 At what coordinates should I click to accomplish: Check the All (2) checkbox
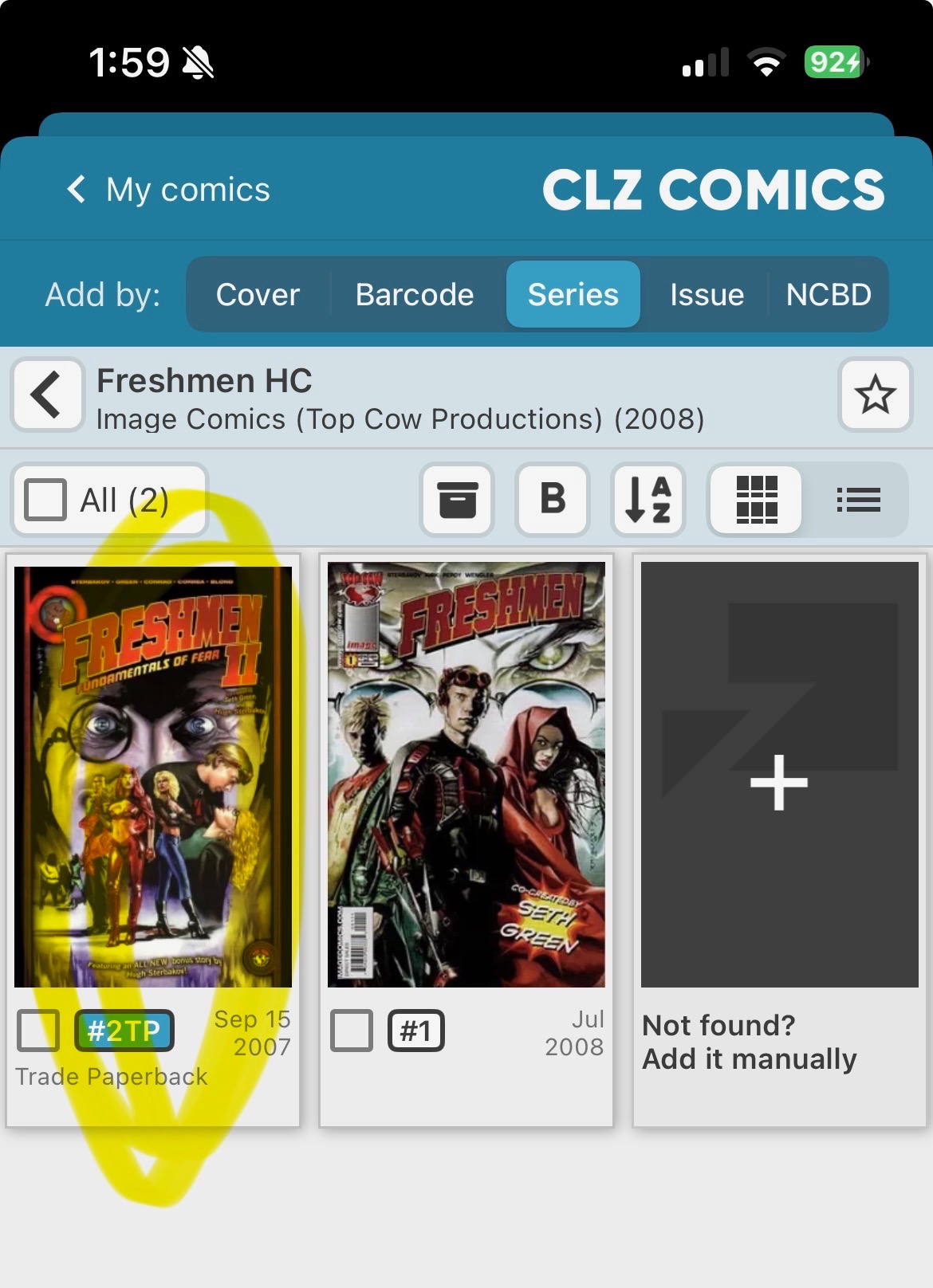[x=45, y=501]
